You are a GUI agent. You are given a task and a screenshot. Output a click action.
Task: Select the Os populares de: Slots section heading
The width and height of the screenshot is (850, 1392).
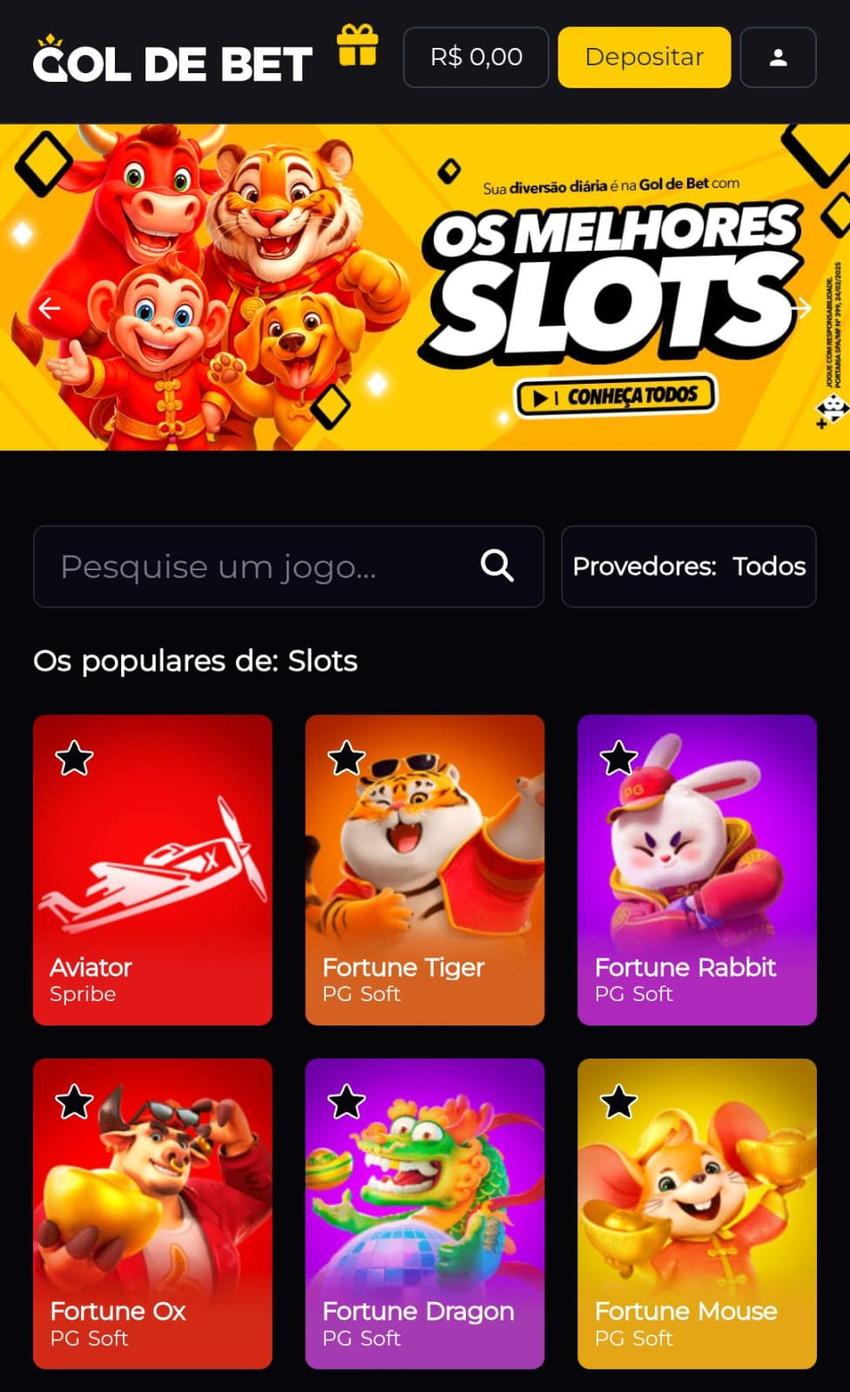pos(195,661)
